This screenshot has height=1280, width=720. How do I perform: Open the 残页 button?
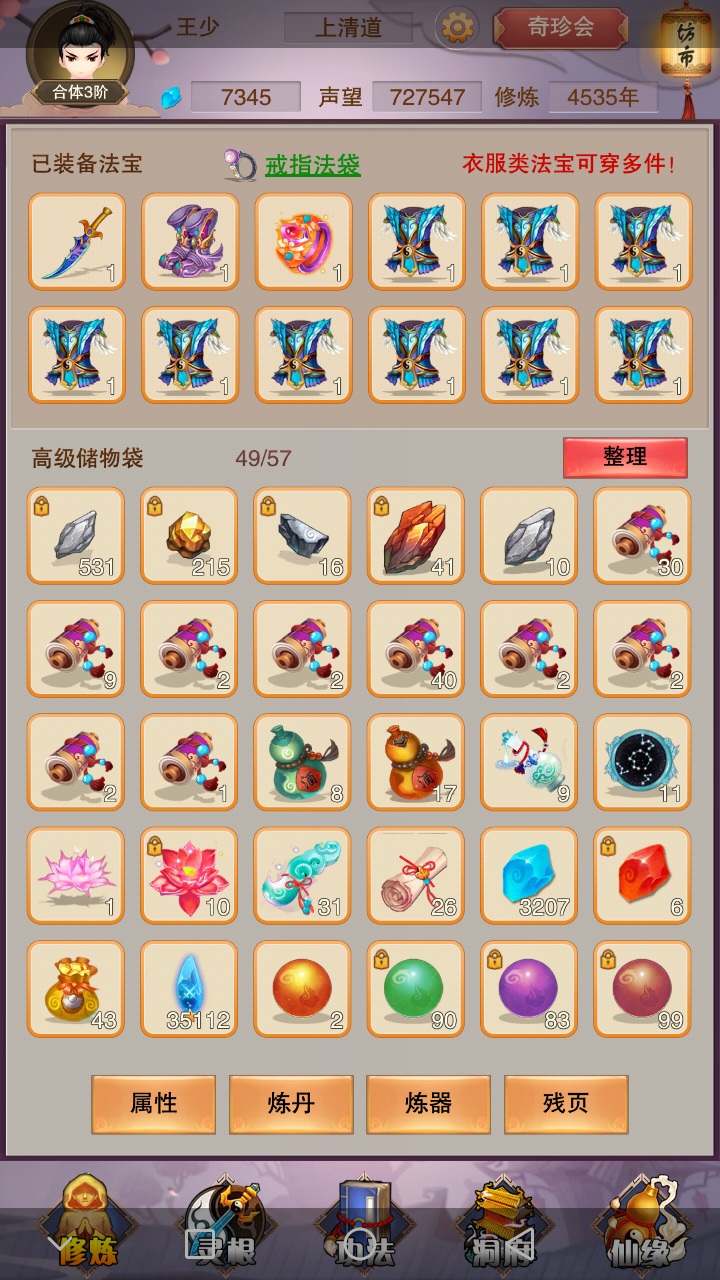point(566,1103)
